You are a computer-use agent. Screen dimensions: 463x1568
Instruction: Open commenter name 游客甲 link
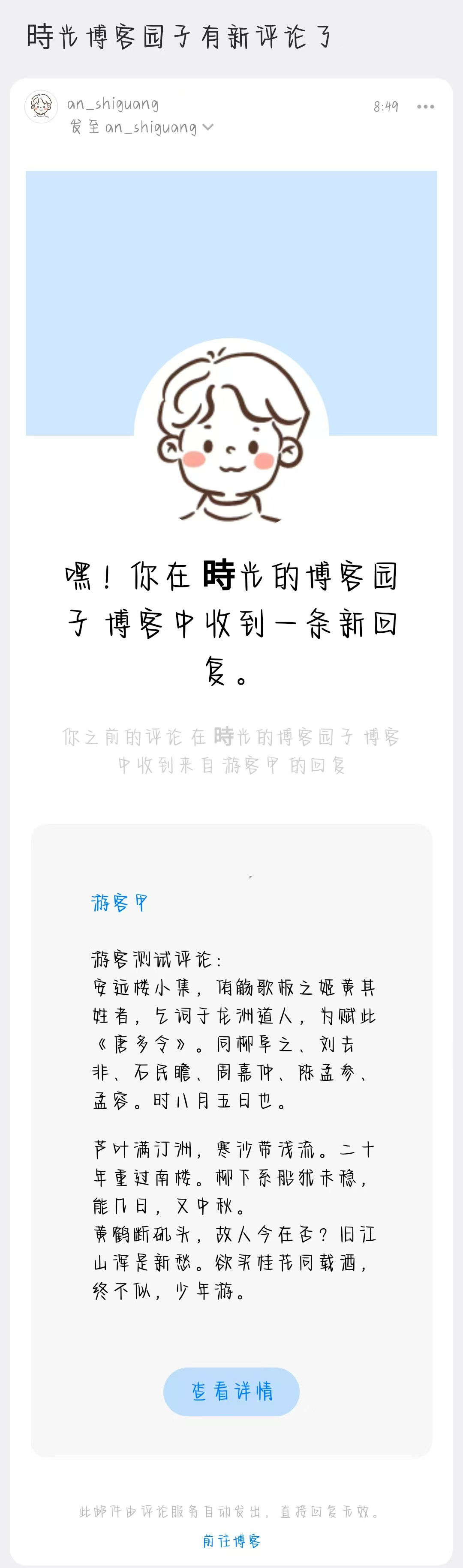coord(120,902)
